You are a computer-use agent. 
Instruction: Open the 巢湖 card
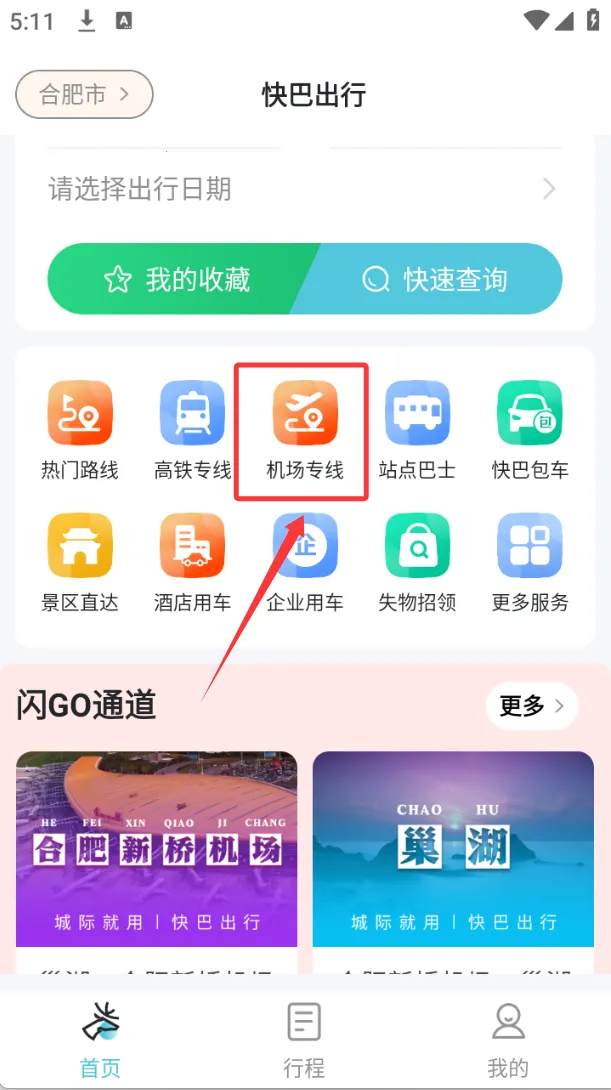453,850
